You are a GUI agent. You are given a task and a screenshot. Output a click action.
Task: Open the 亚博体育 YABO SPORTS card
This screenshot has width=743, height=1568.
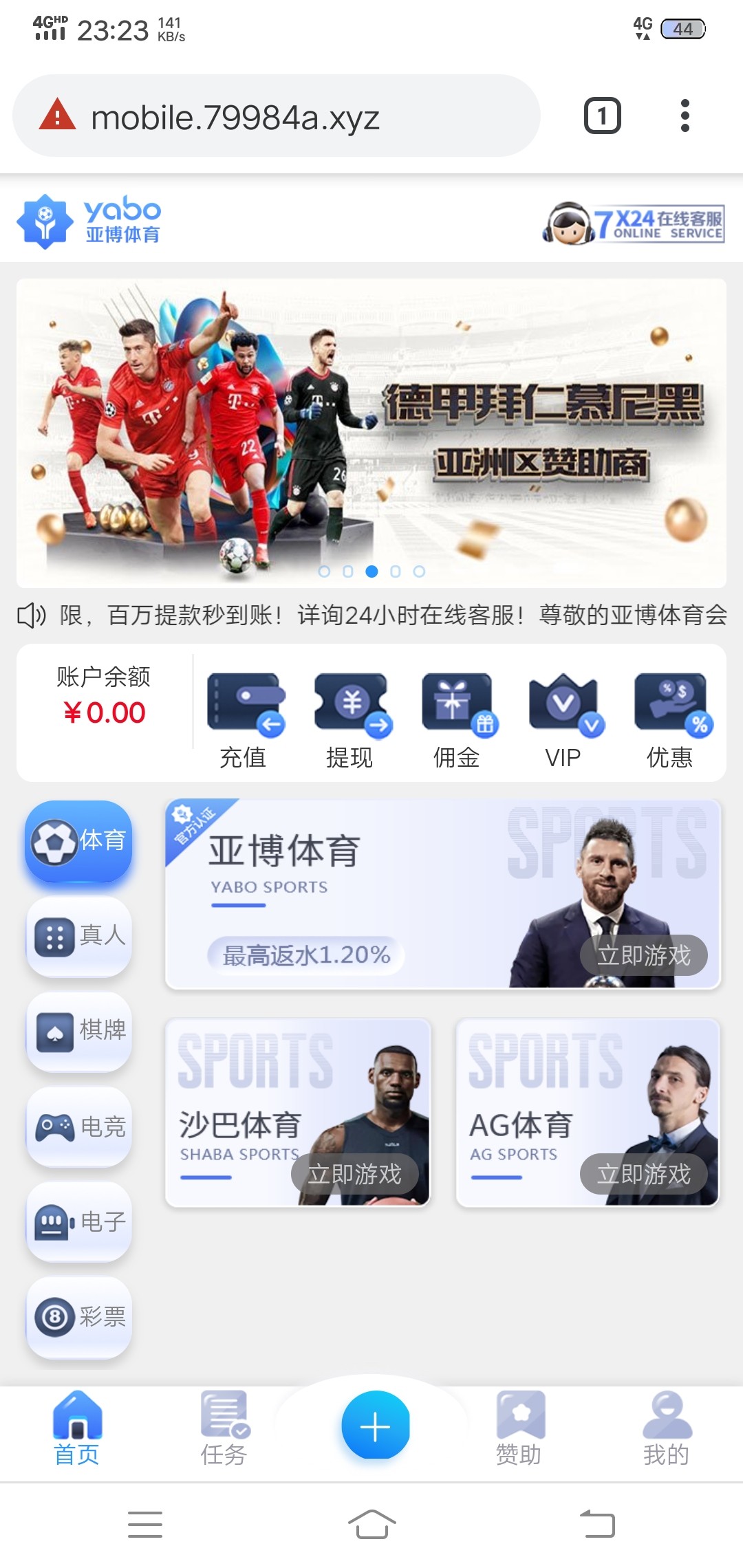click(x=443, y=894)
